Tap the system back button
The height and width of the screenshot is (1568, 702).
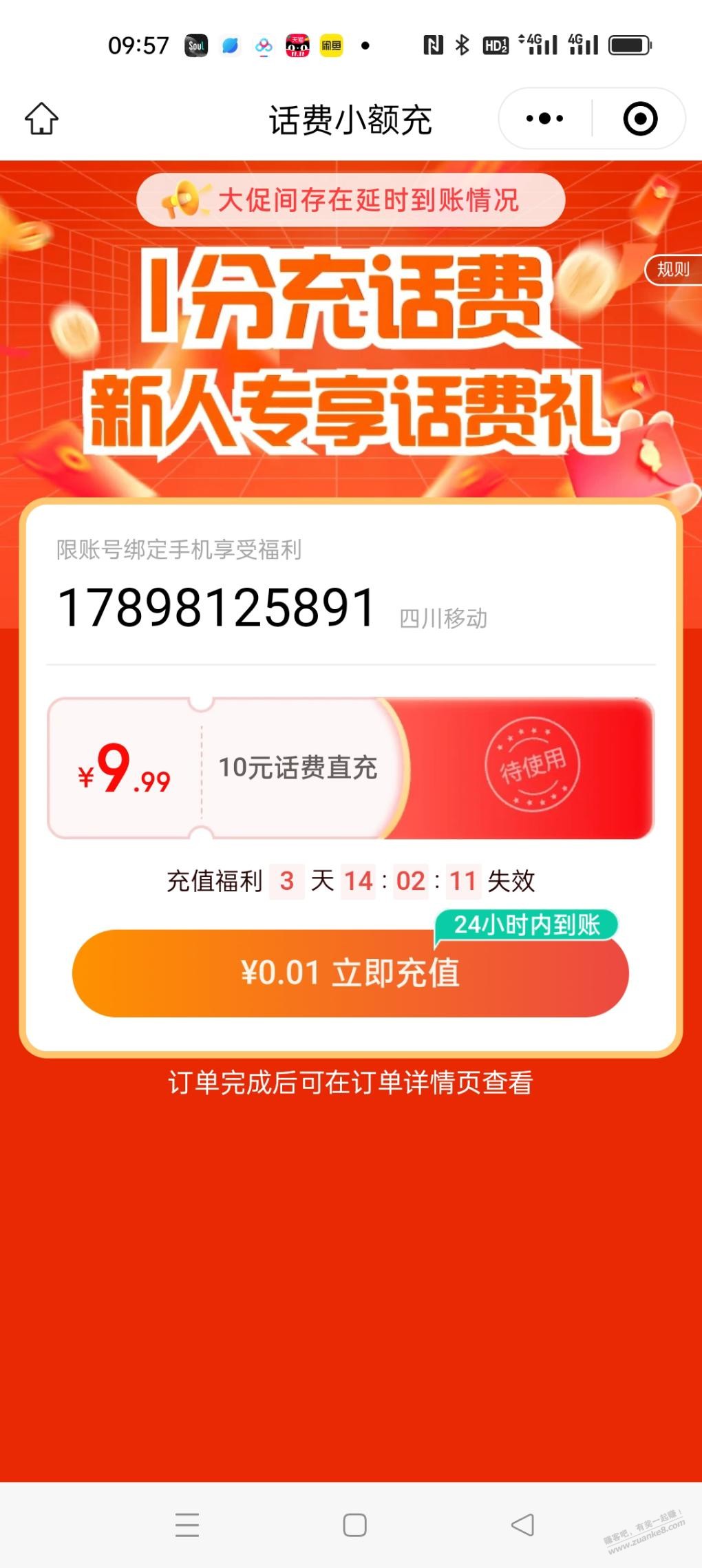[x=523, y=1524]
